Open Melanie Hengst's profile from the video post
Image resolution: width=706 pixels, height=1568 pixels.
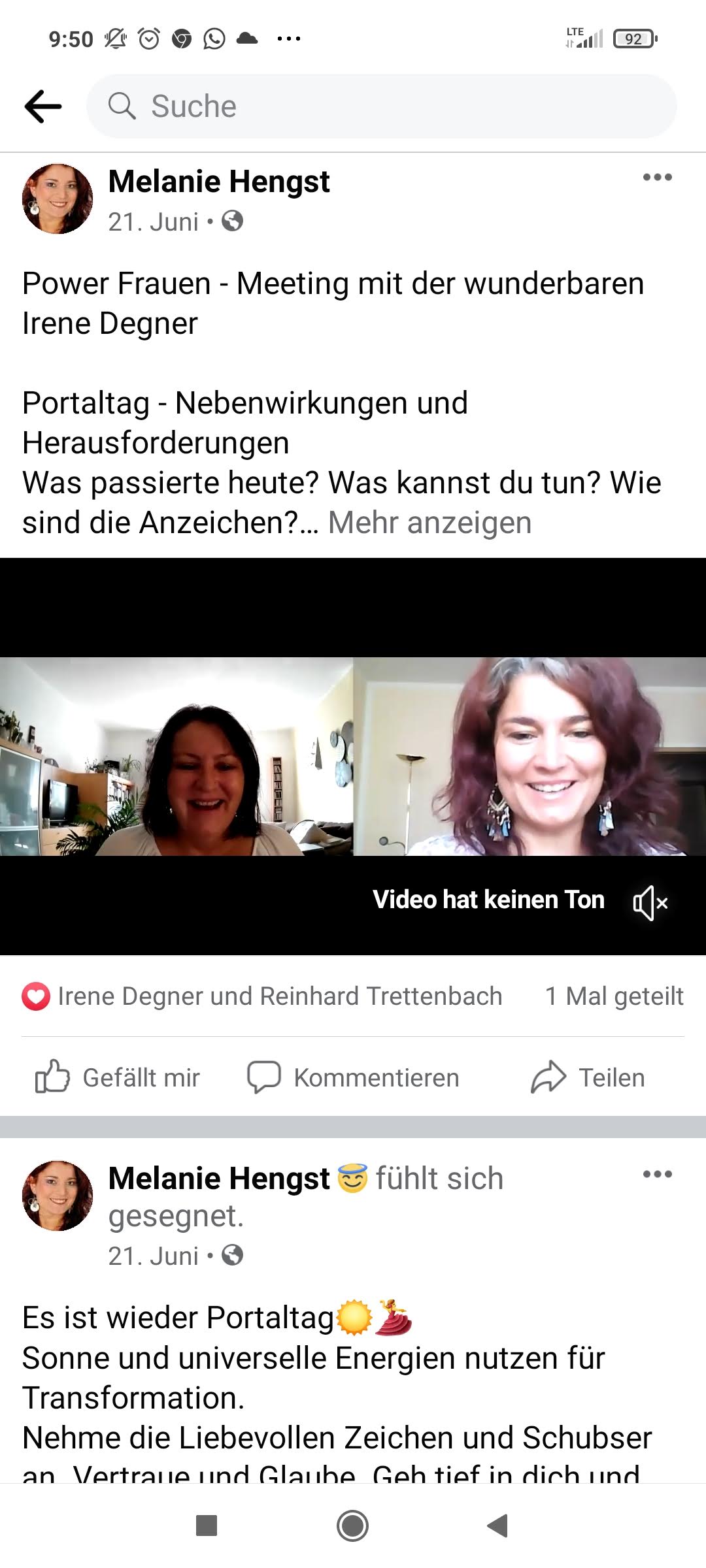[x=219, y=182]
